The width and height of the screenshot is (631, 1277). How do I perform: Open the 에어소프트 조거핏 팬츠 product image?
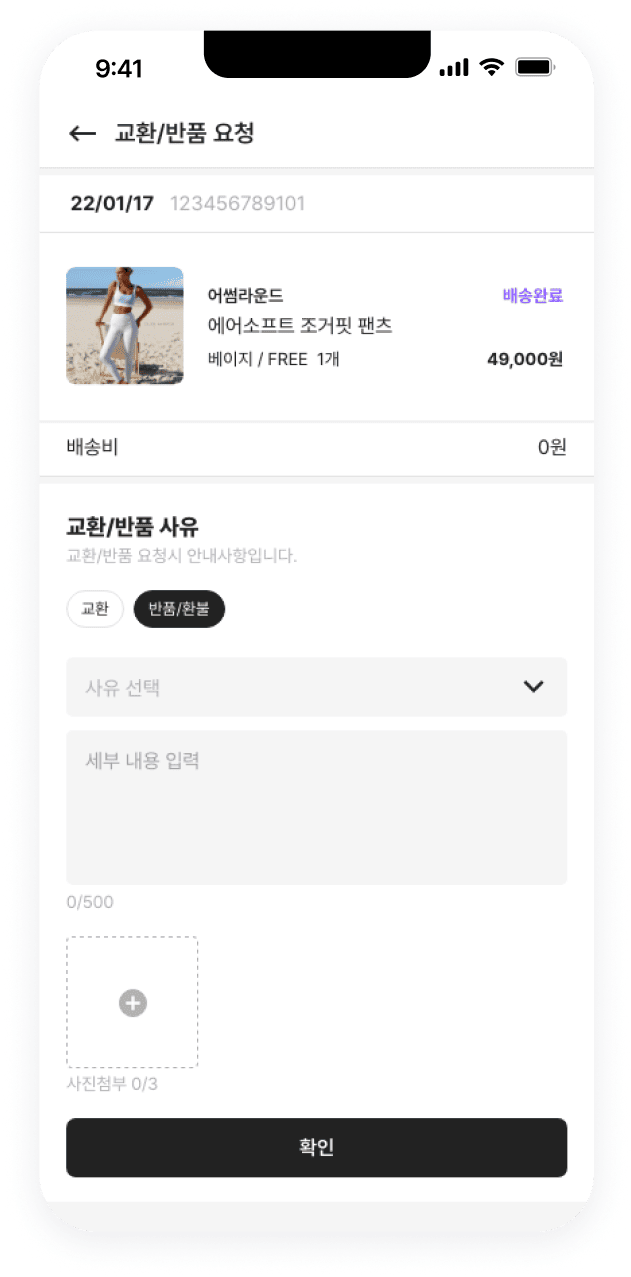(x=125, y=326)
